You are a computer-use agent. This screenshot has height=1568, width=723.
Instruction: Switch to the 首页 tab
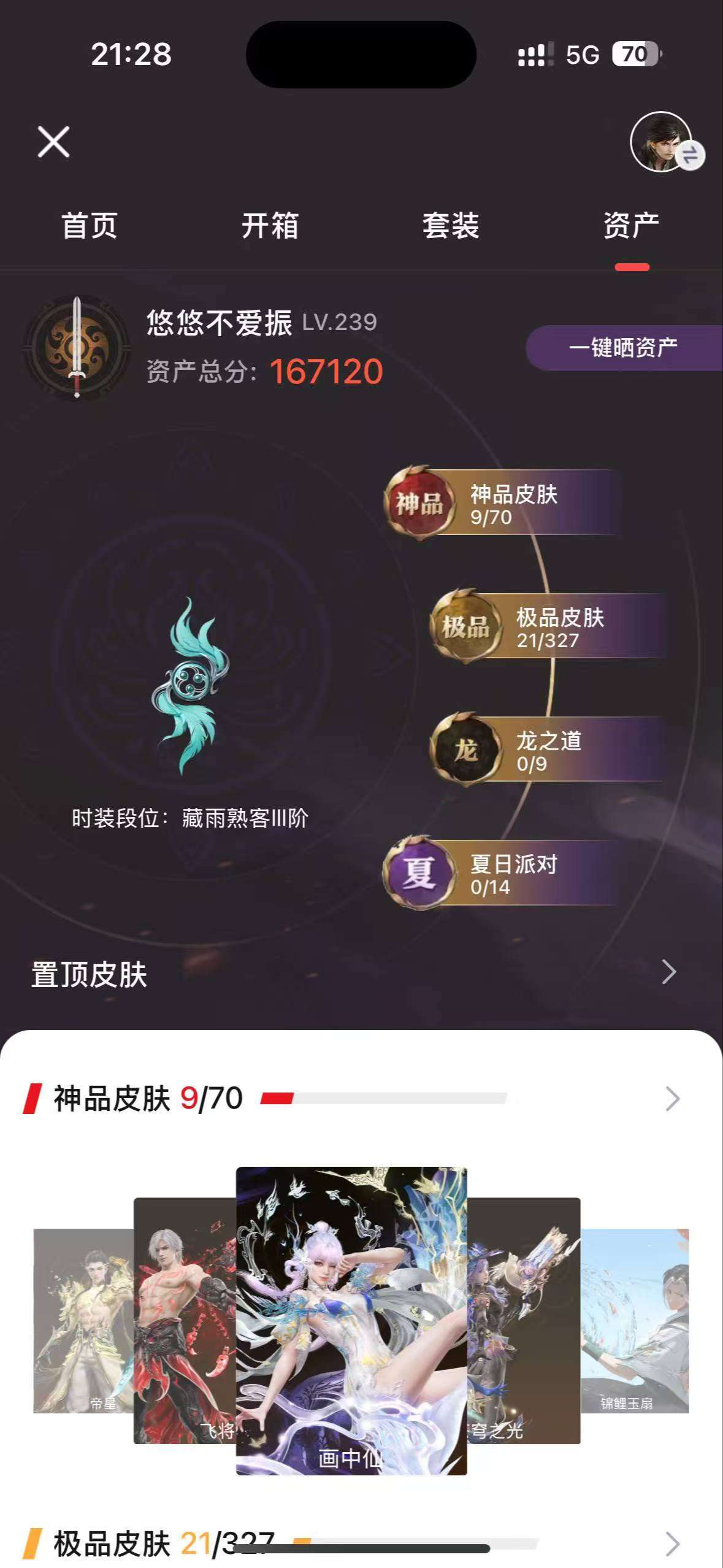point(90,226)
